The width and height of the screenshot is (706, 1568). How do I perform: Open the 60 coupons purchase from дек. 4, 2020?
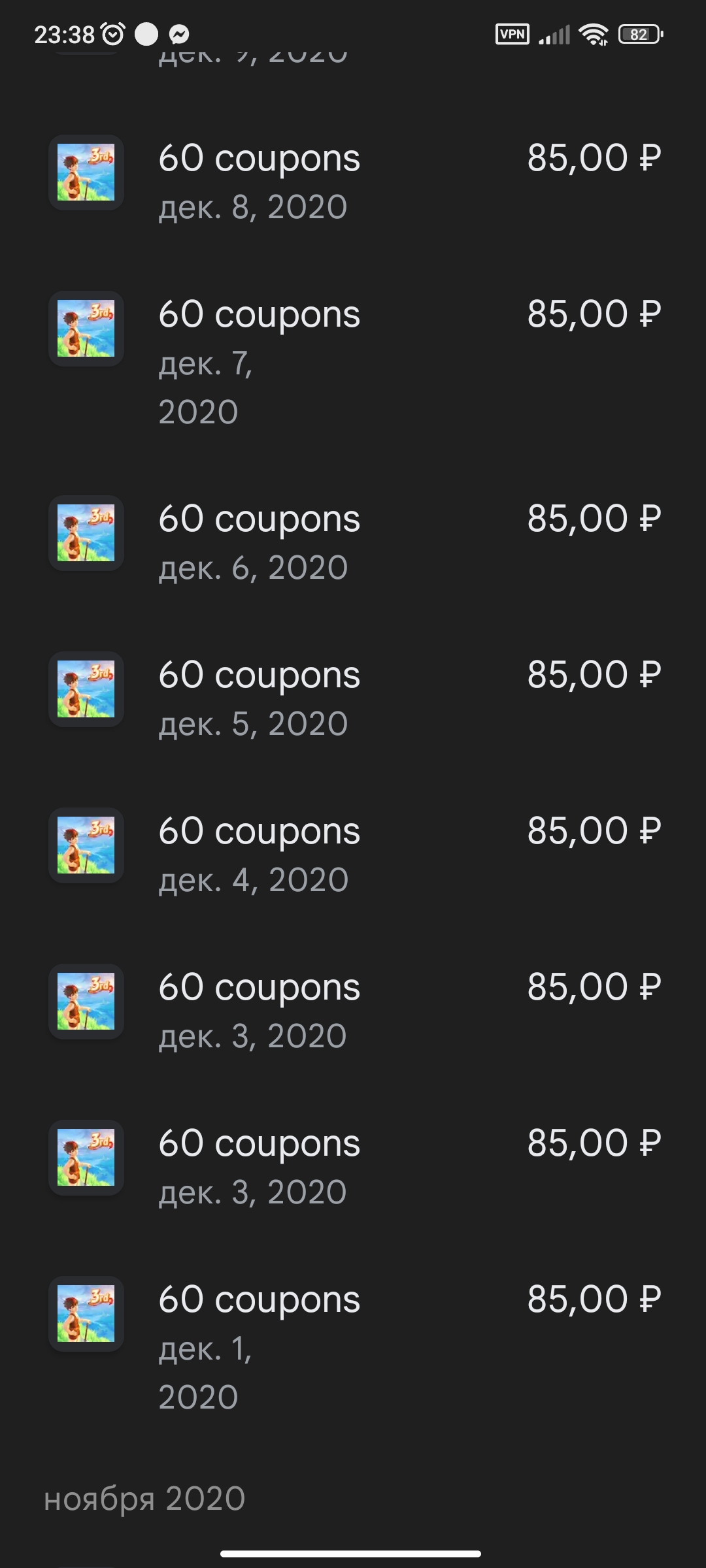tap(353, 855)
